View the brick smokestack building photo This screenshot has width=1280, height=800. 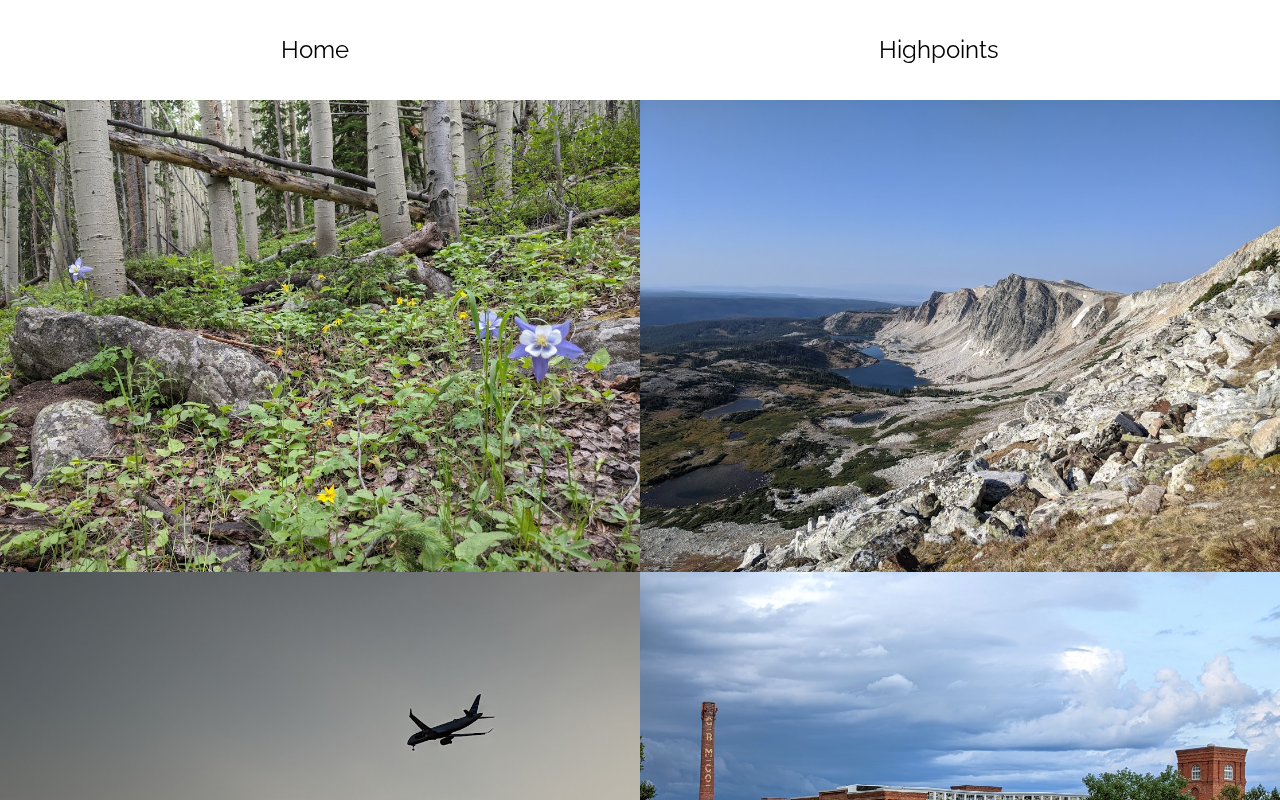pos(960,686)
